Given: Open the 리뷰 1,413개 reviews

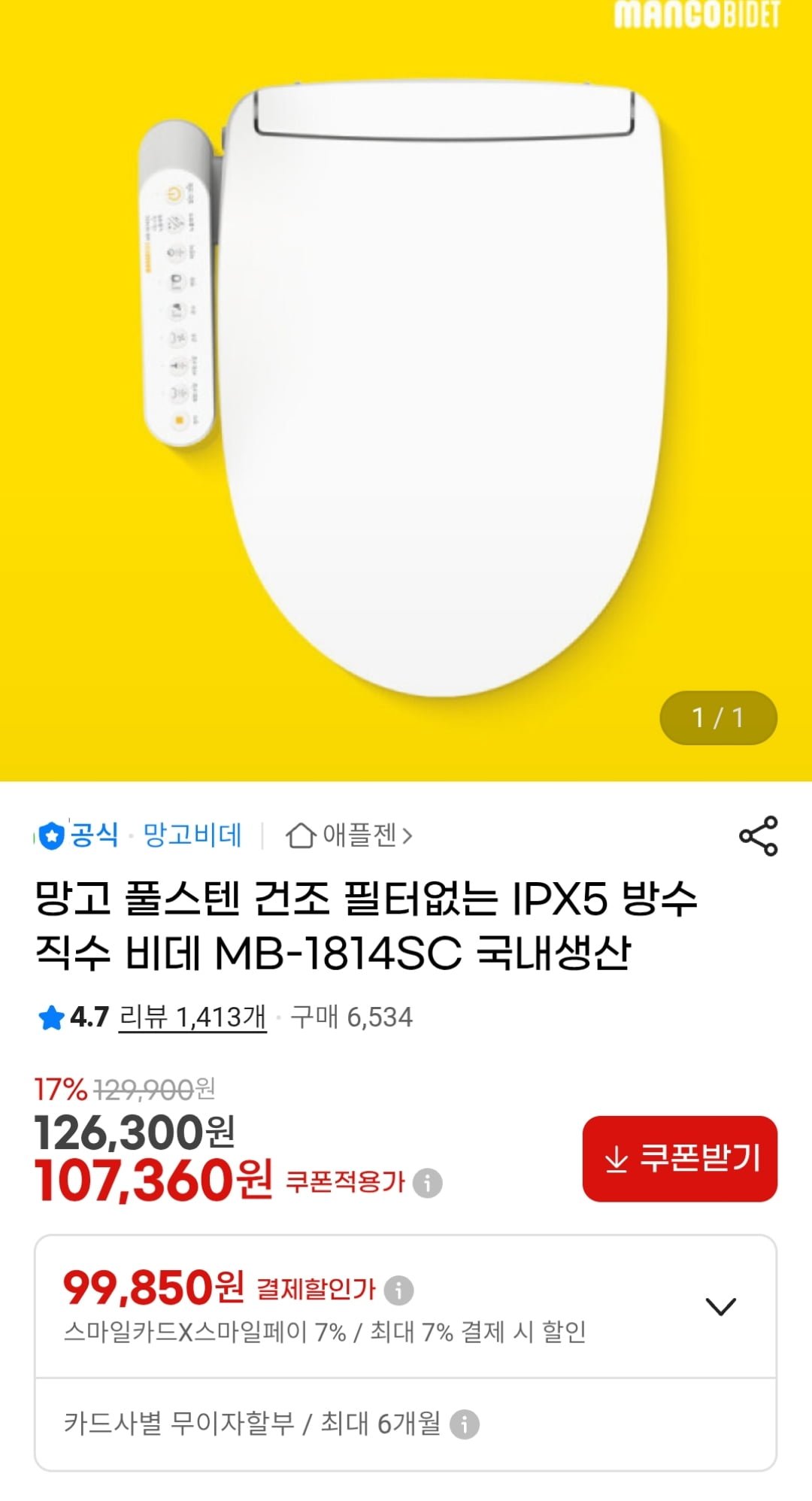Looking at the screenshot, I should 192,1017.
